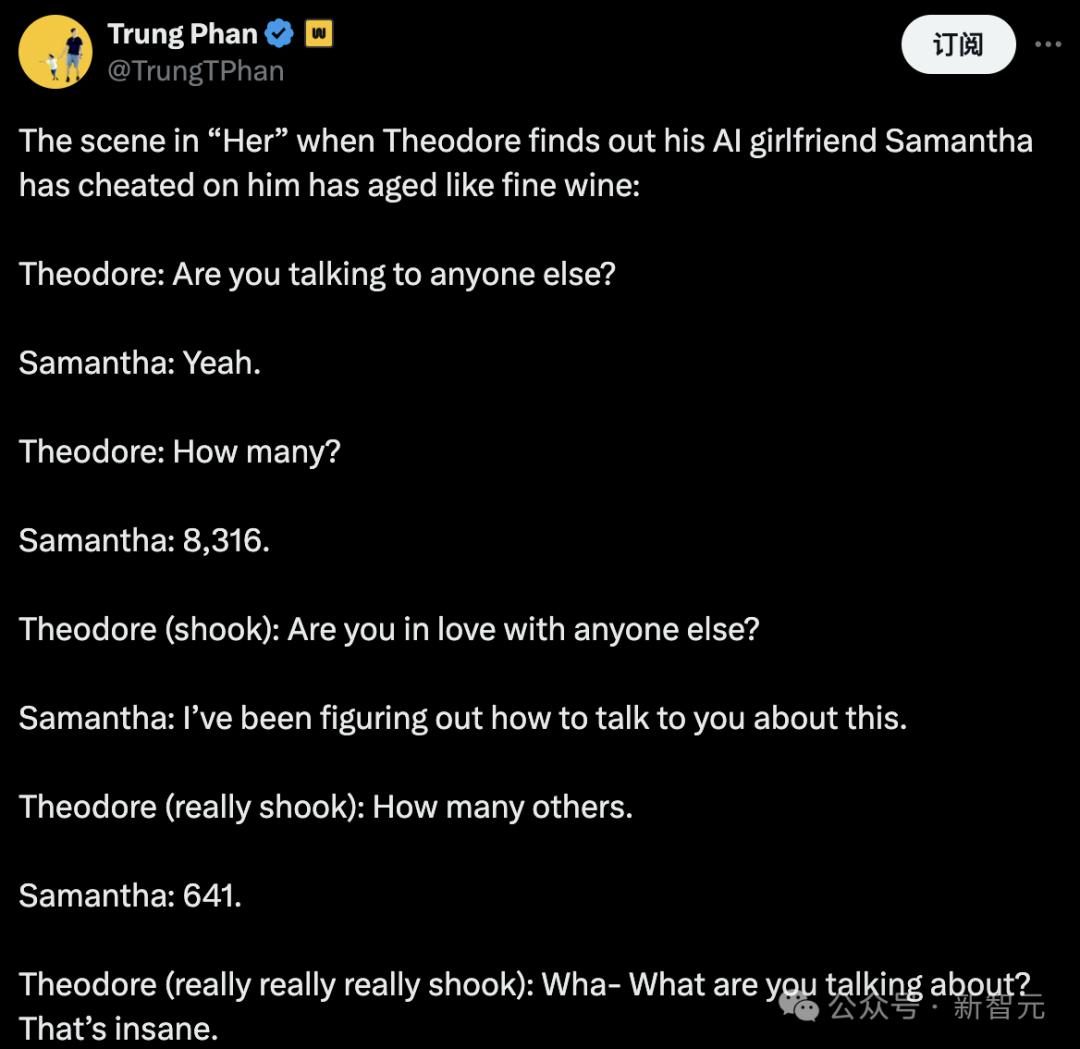1080x1049 pixels.
Task: Open Trung Phan's profile picture
Action: (56, 53)
